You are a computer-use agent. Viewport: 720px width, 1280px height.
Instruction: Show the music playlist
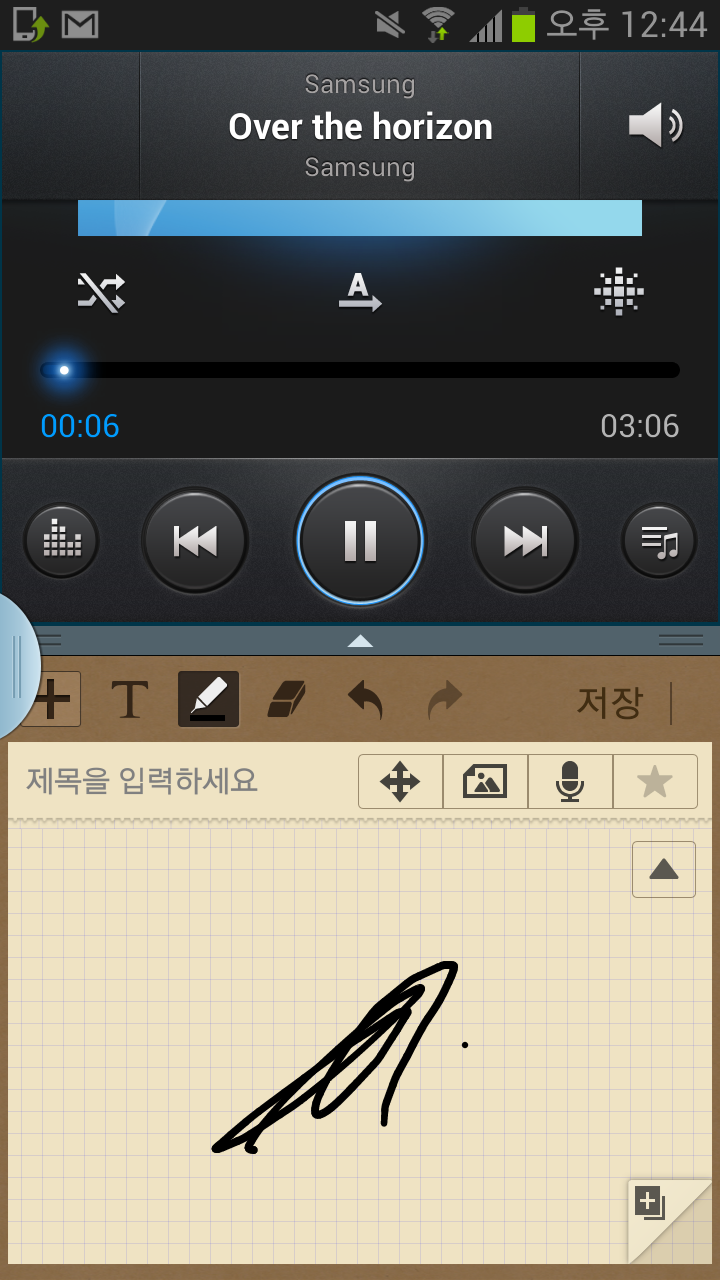[x=659, y=541]
